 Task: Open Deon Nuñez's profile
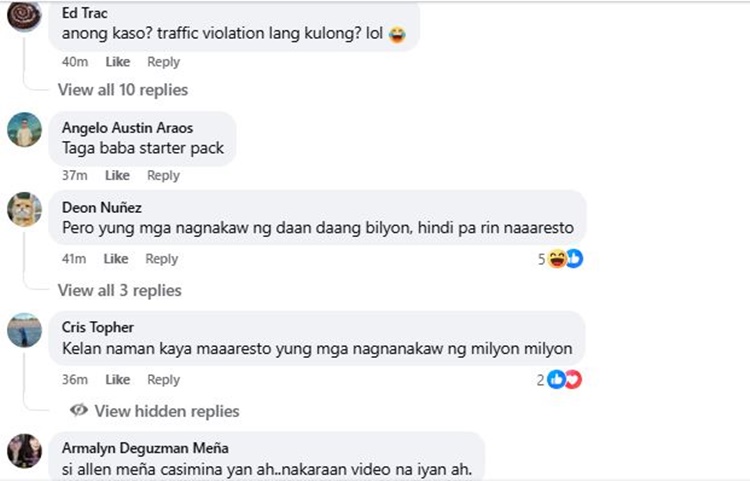[x=101, y=208]
